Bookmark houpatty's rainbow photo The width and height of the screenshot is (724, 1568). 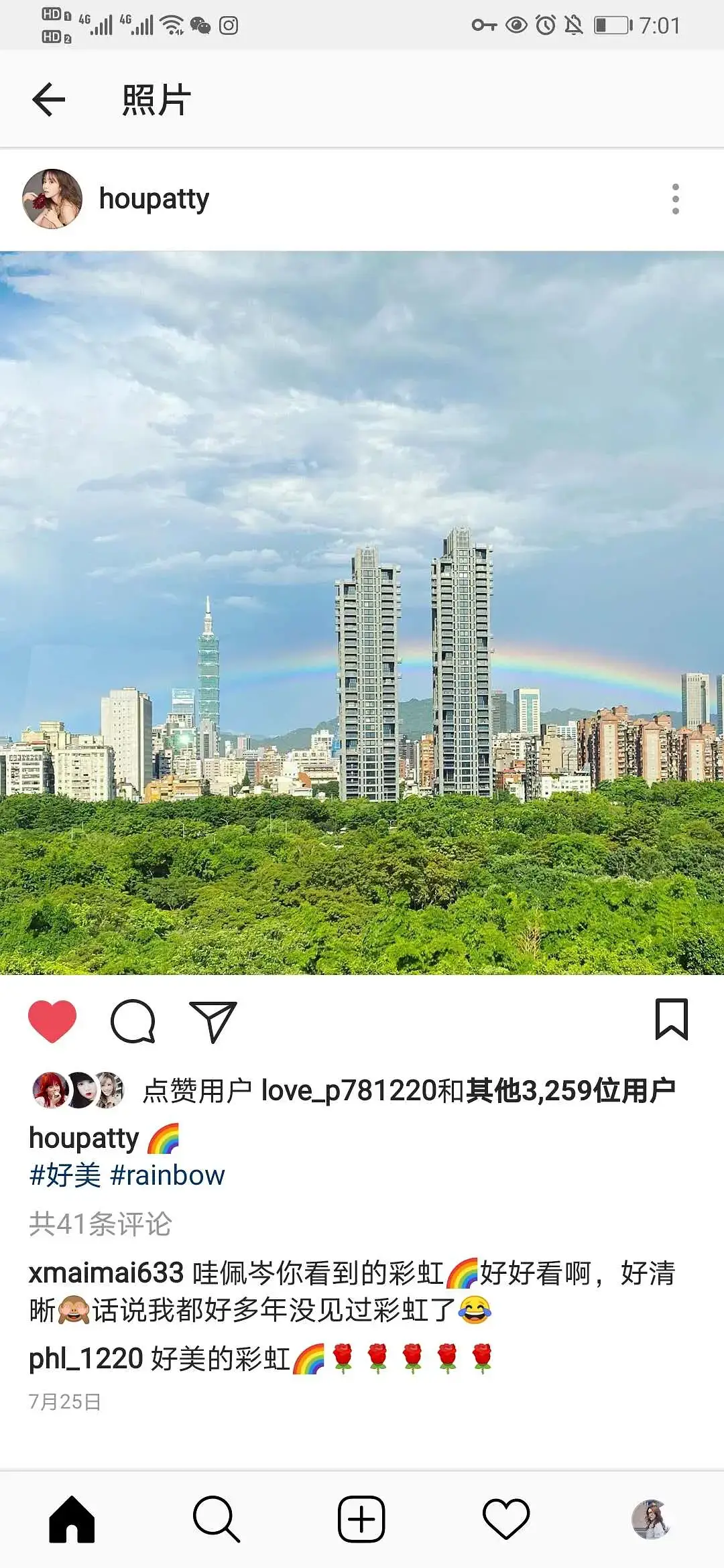(672, 1020)
